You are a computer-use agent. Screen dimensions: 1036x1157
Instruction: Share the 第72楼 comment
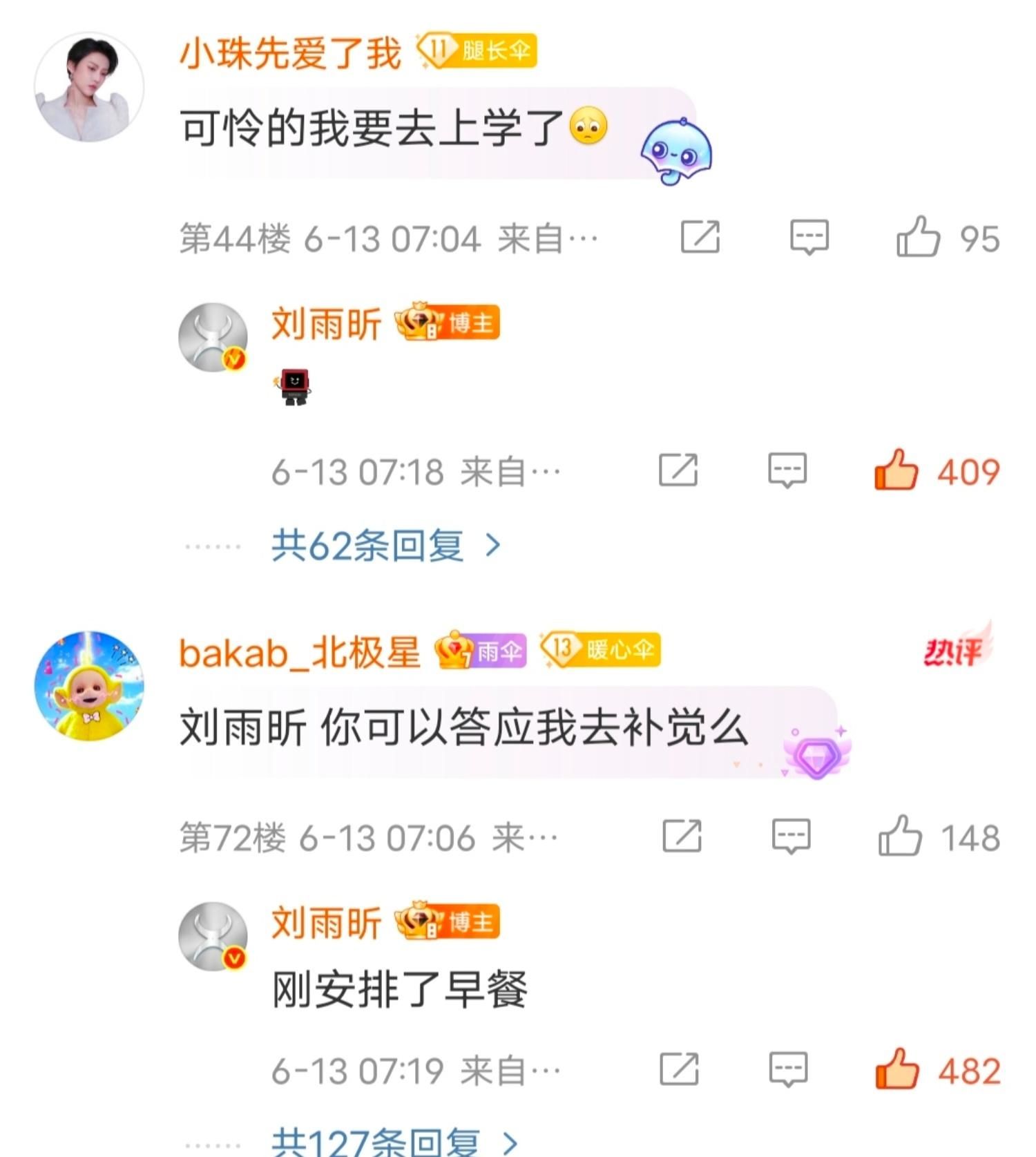coord(682,836)
